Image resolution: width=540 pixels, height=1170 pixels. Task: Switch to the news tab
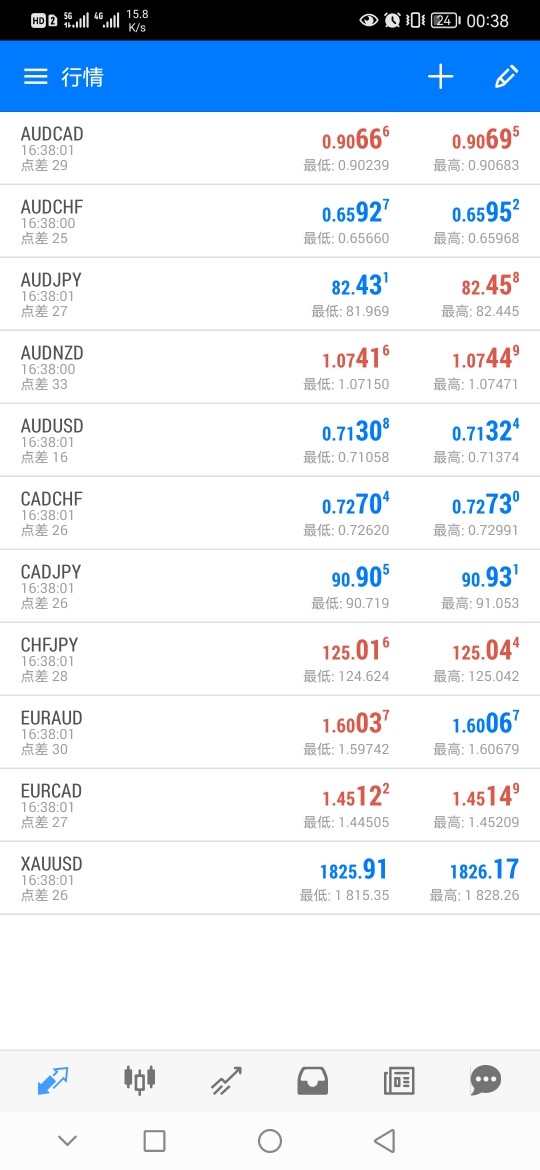click(x=399, y=1080)
